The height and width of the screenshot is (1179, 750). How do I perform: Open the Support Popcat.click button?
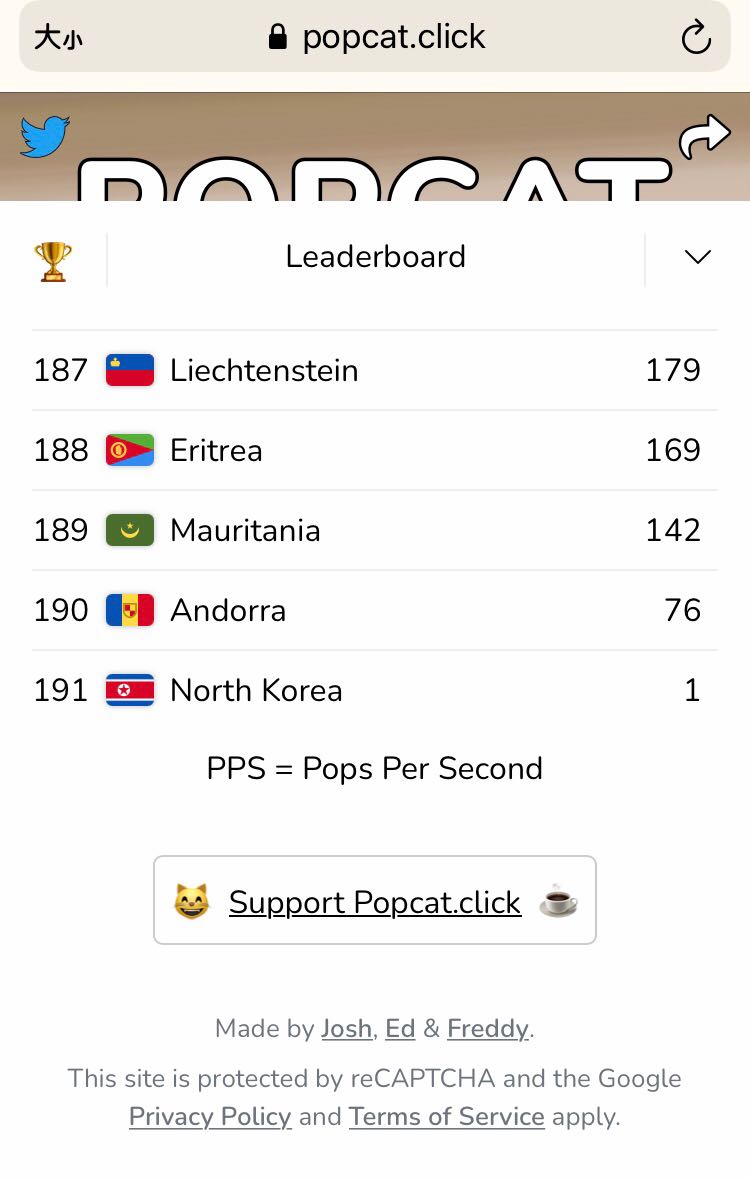pos(375,901)
